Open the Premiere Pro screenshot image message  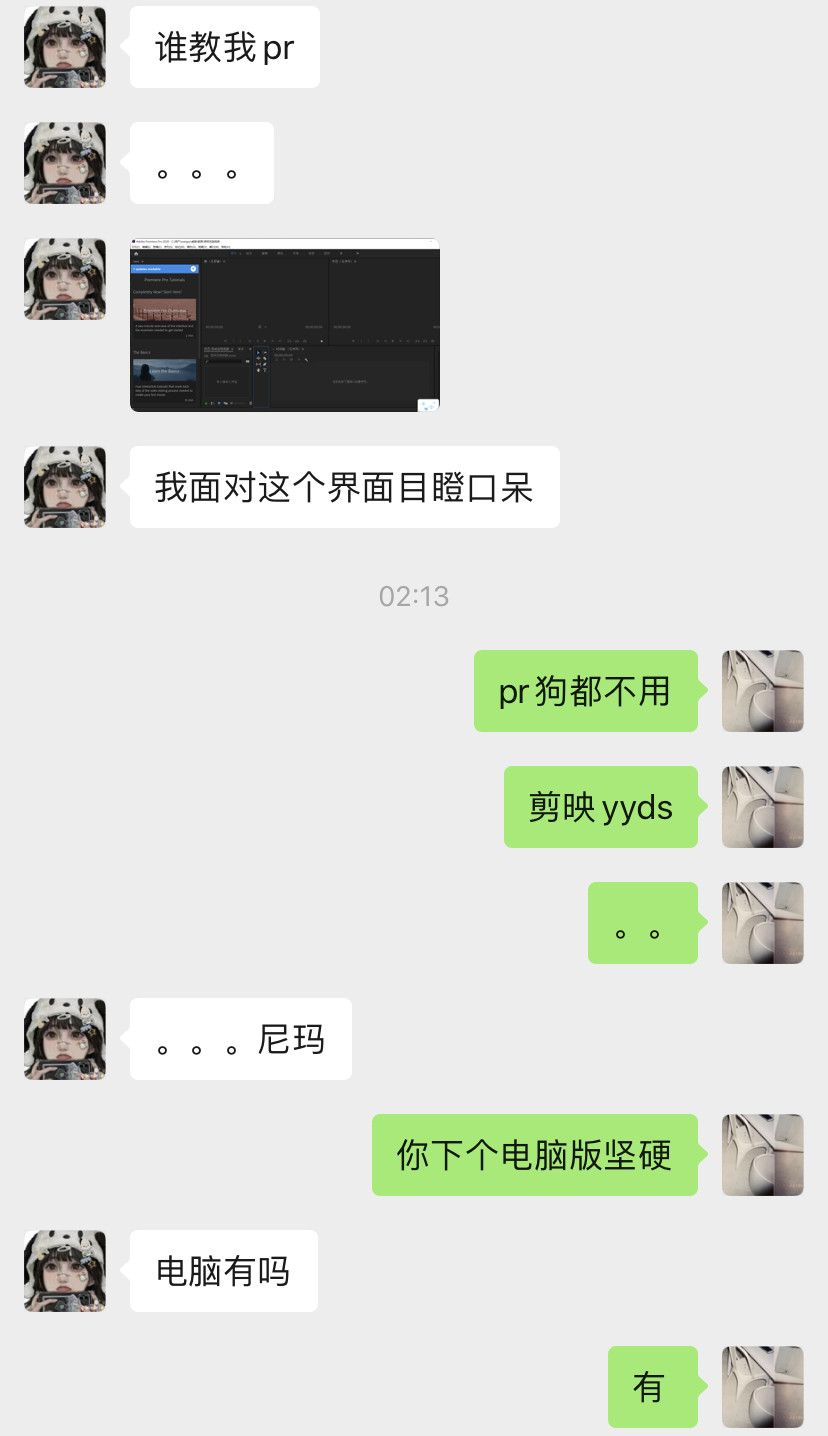pos(285,325)
